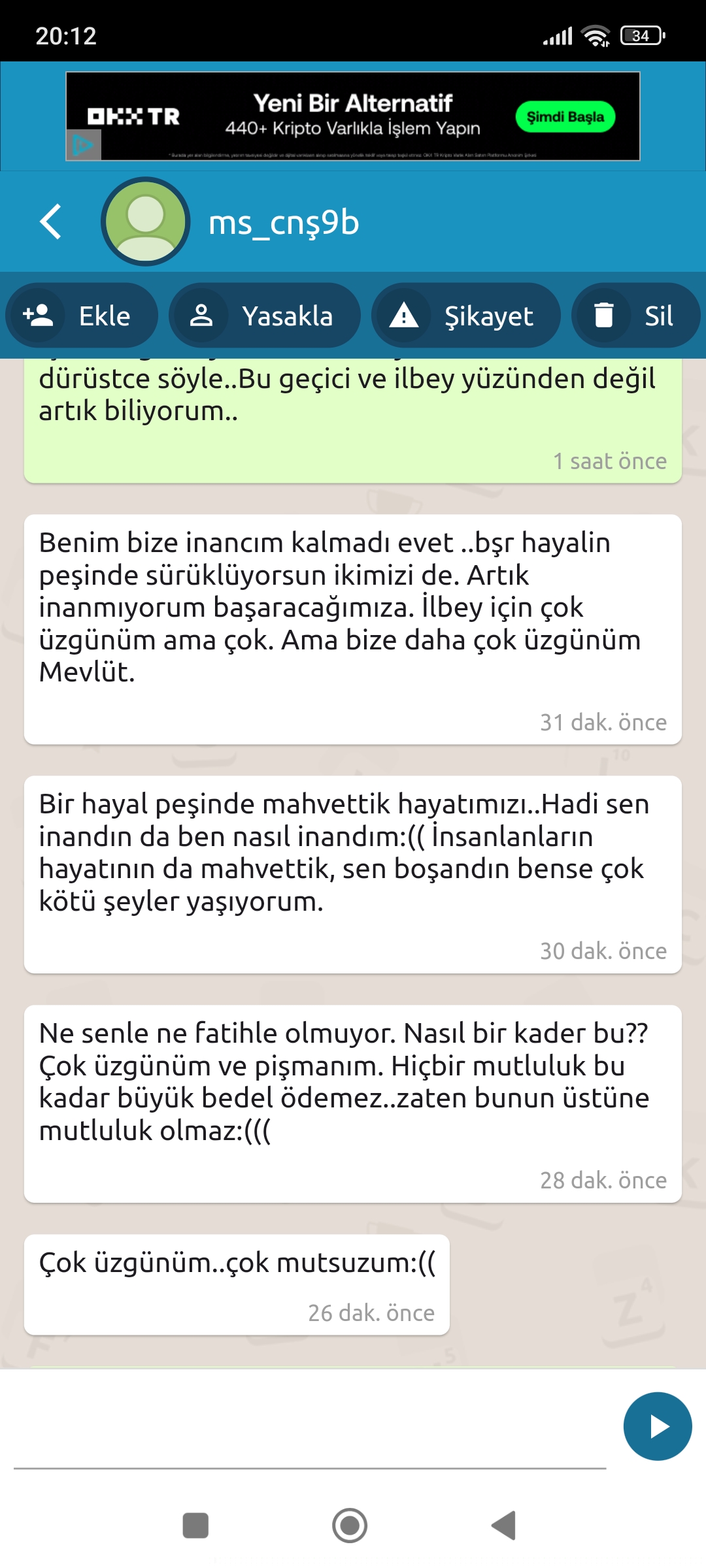Screen dimensions: 706x1568
Task: Tap Ekle to add this user
Action: coord(82,316)
